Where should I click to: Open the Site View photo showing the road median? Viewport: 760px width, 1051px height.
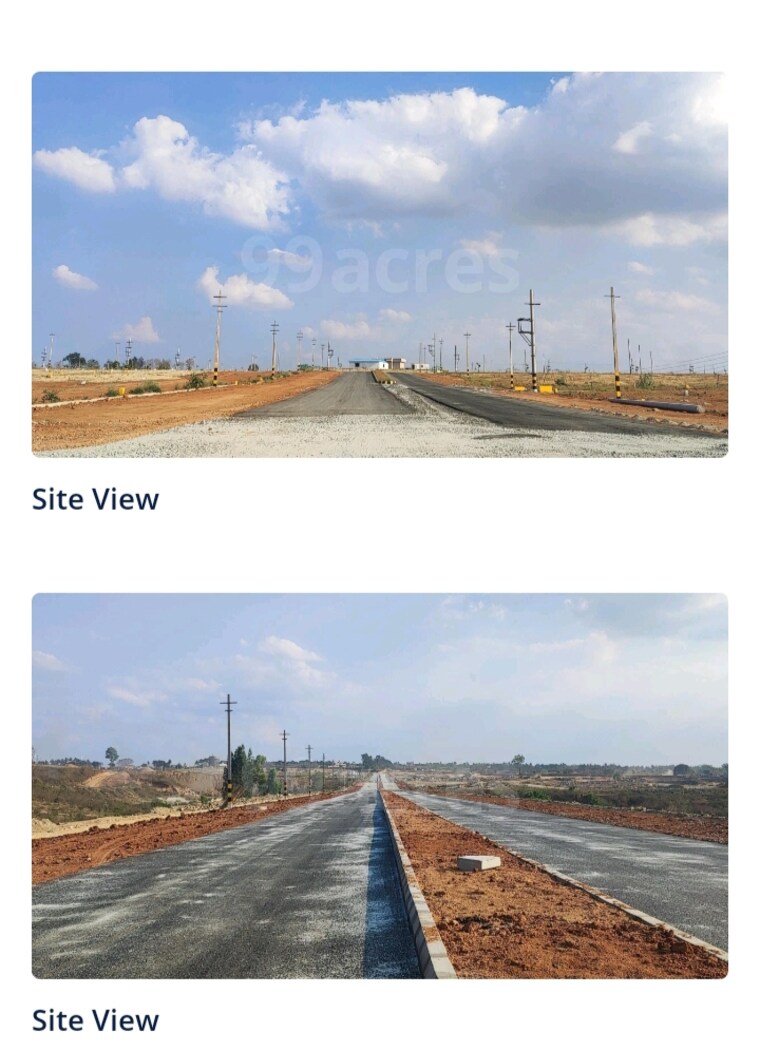click(379, 785)
